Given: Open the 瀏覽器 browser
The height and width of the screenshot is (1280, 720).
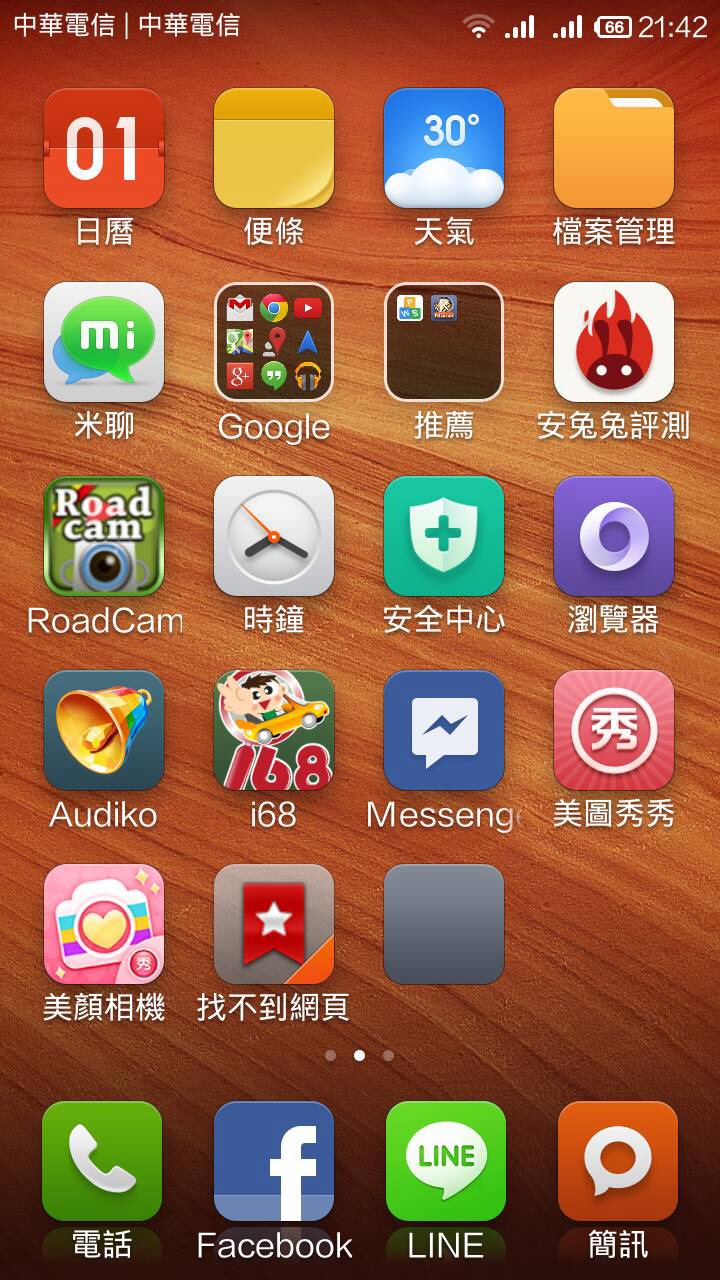Looking at the screenshot, I should 614,536.
